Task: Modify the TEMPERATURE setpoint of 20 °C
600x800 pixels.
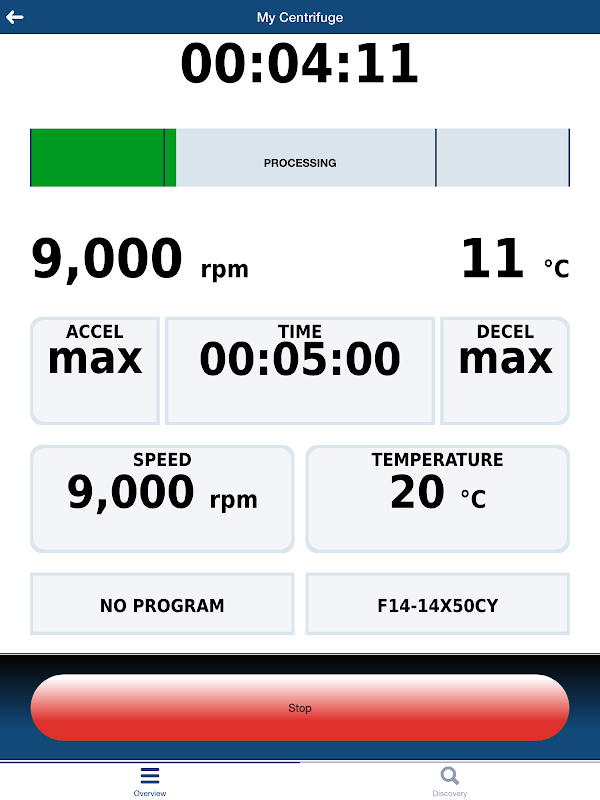Action: tap(437, 499)
